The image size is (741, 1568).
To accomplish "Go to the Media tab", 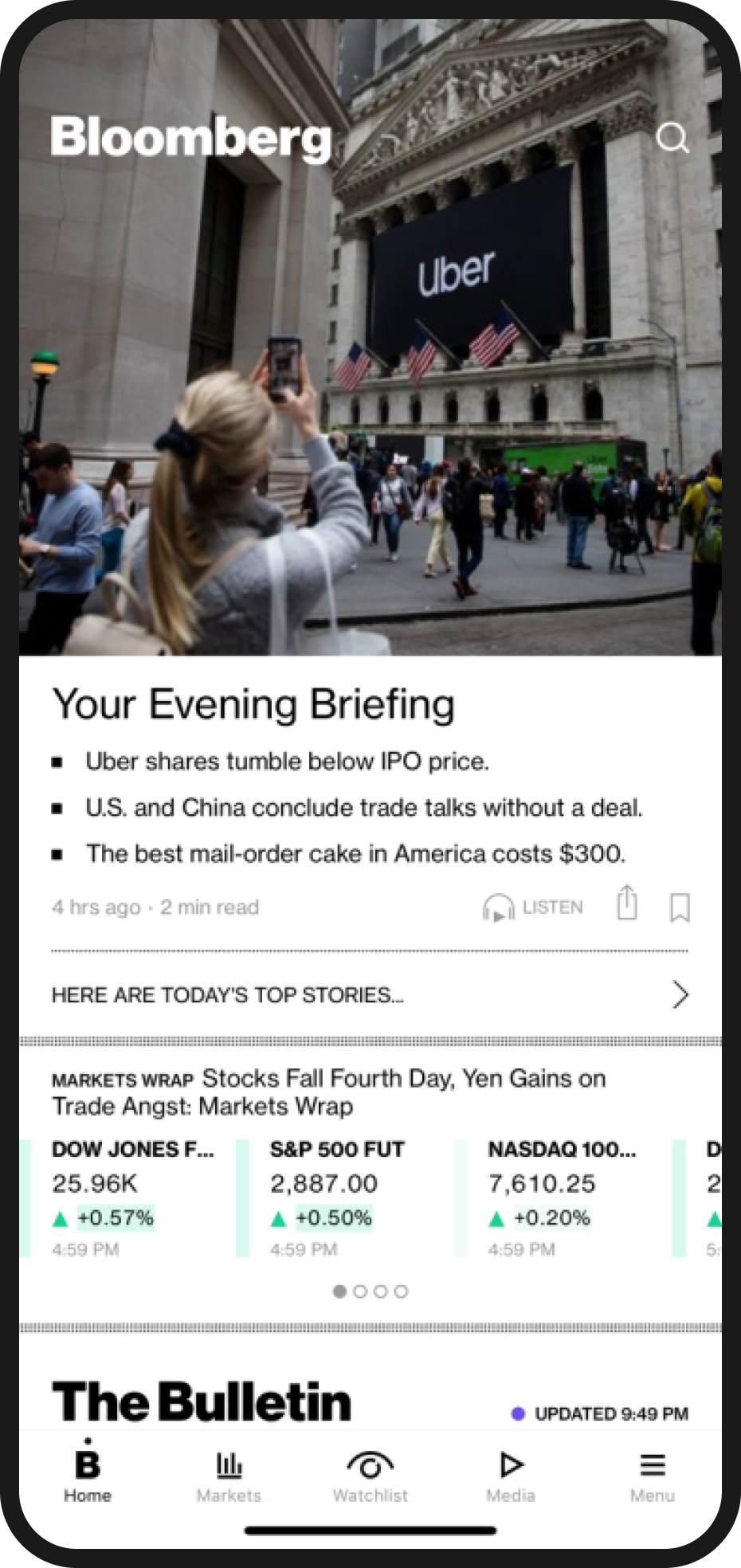I will click(511, 1476).
